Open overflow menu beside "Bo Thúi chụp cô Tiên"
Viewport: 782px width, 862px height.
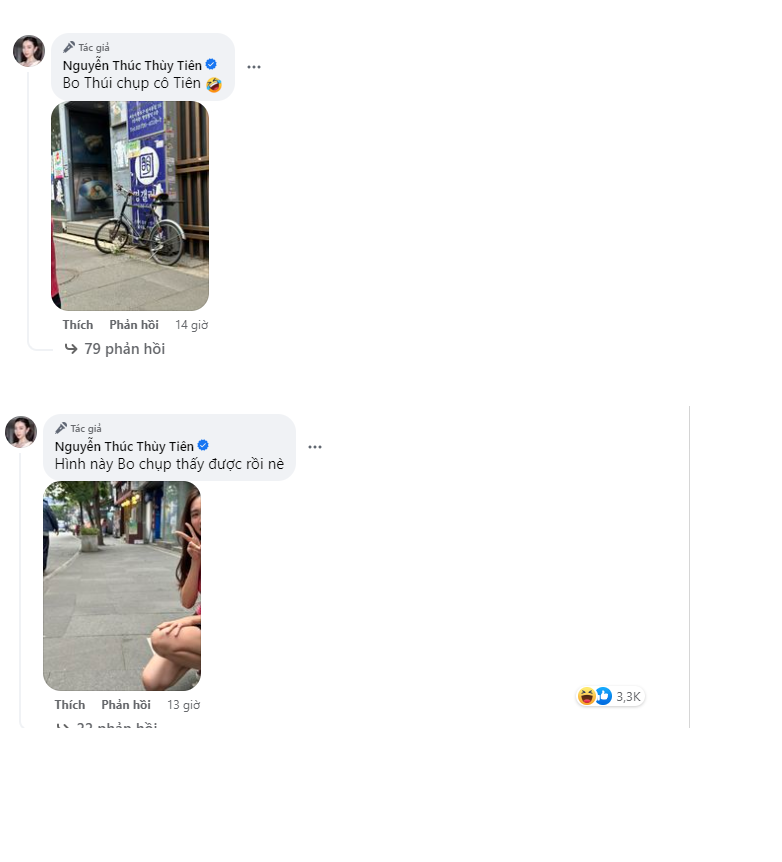tap(254, 67)
